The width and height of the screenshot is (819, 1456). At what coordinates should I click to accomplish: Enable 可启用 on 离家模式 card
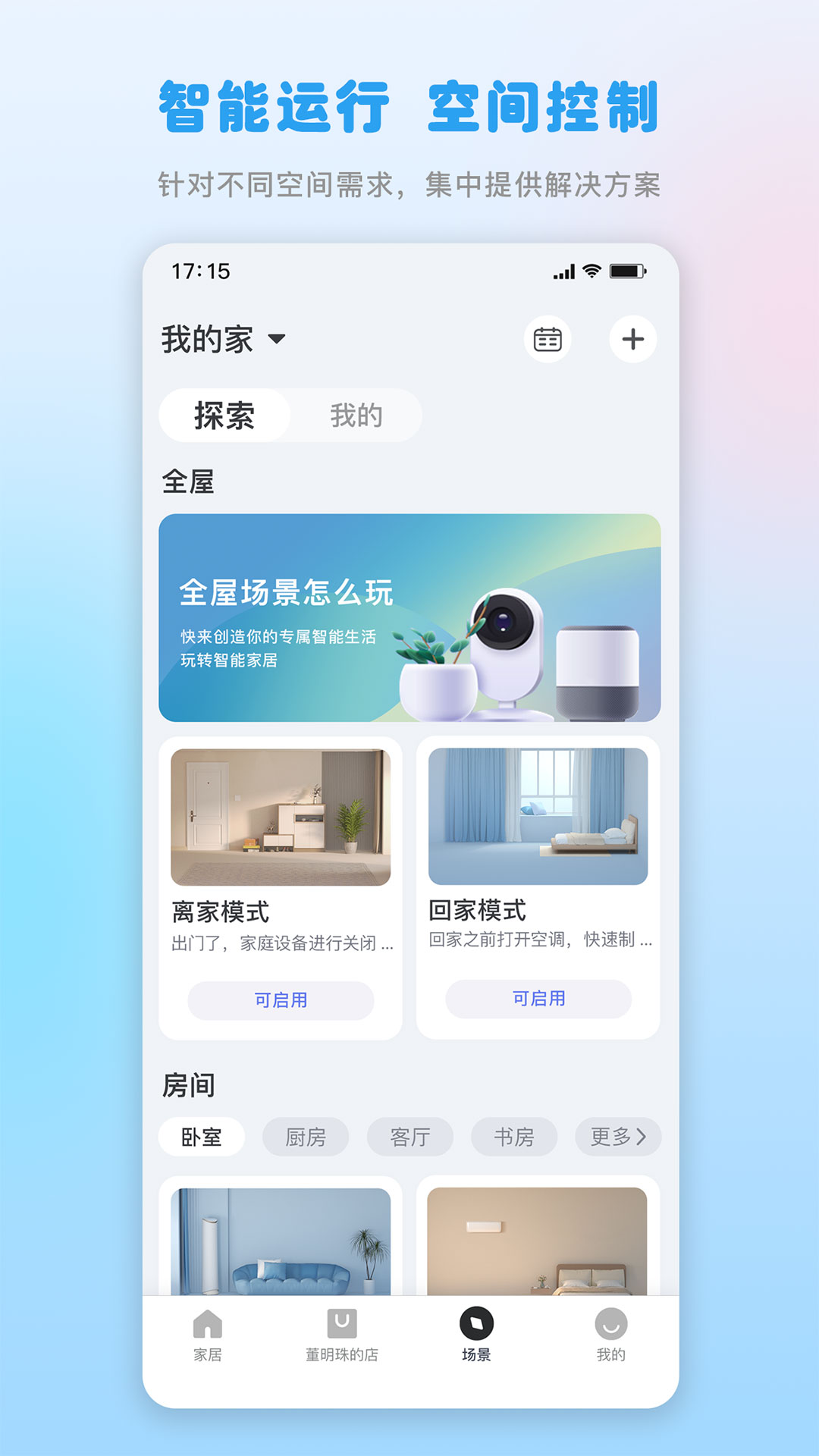click(280, 1000)
